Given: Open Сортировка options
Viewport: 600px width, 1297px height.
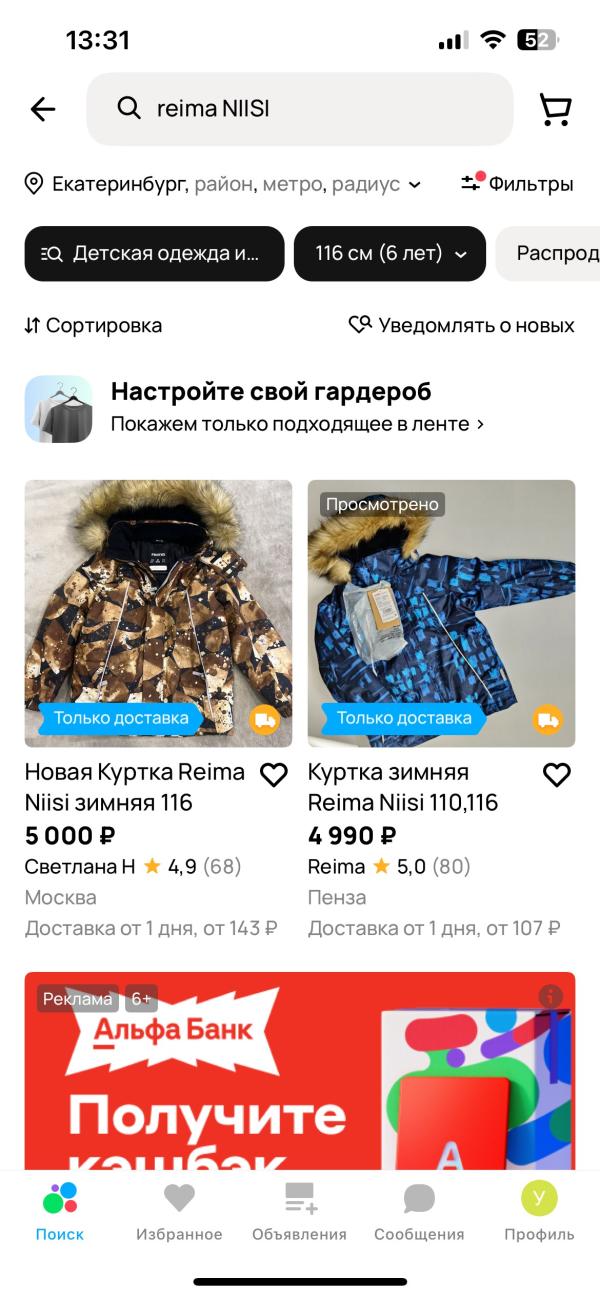Looking at the screenshot, I should pos(93,325).
